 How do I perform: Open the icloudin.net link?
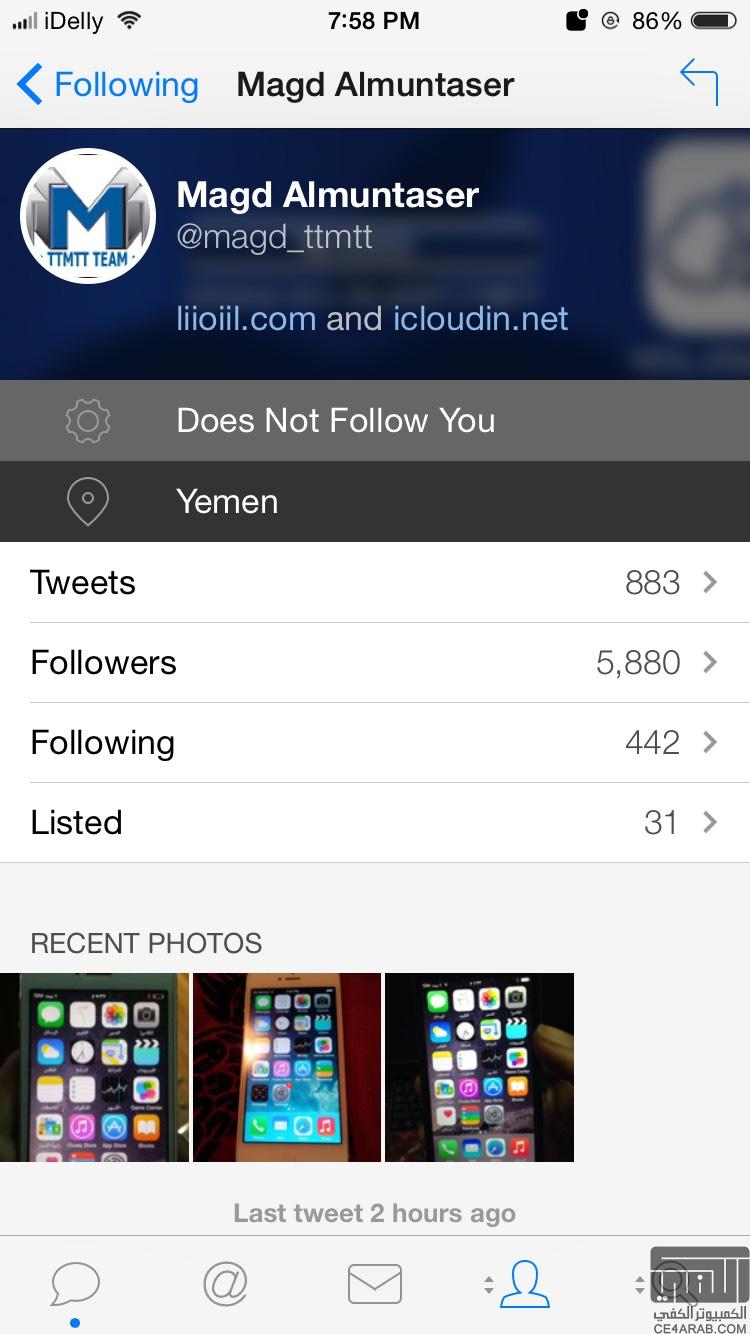[x=480, y=319]
